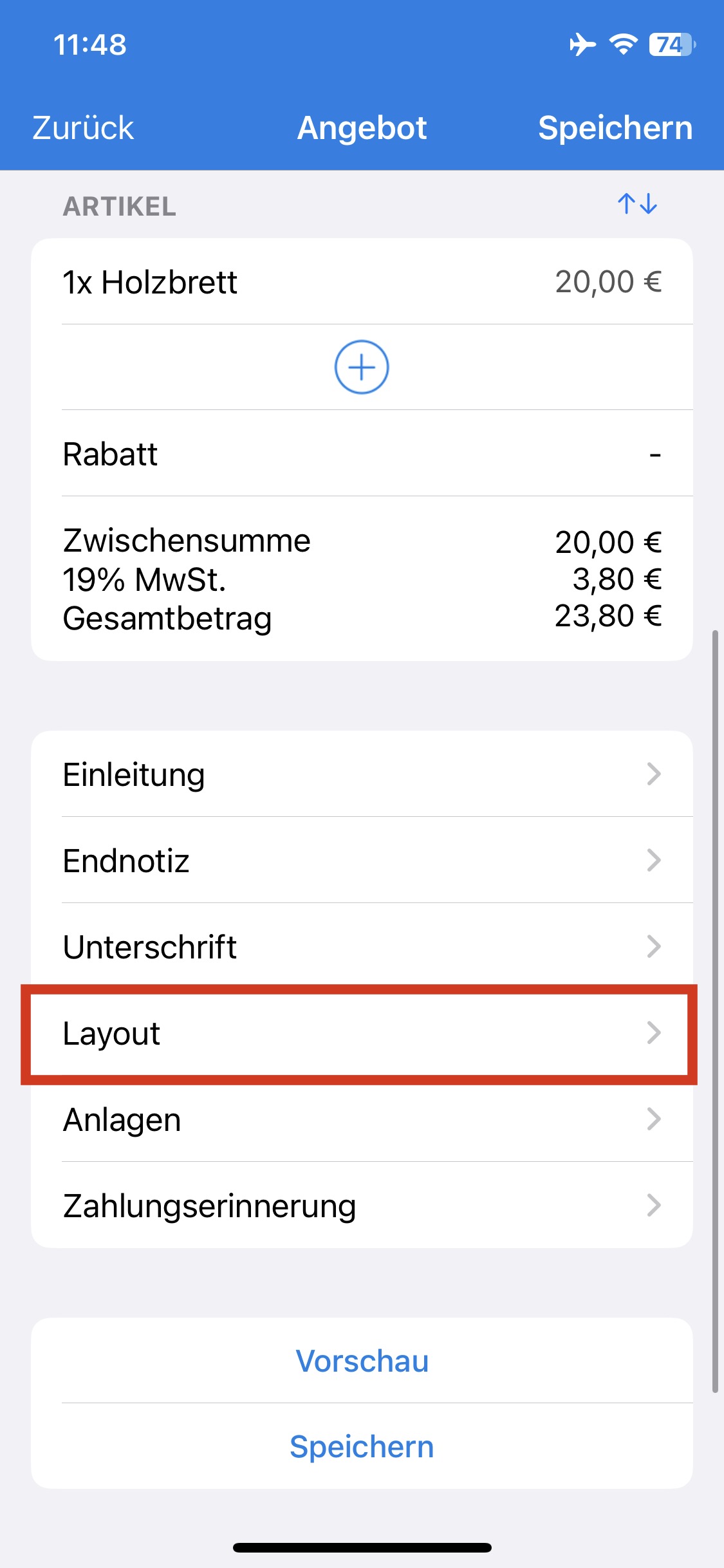Tap the article sort arrows icon
Screen dimensions: 724x1568
click(x=637, y=204)
